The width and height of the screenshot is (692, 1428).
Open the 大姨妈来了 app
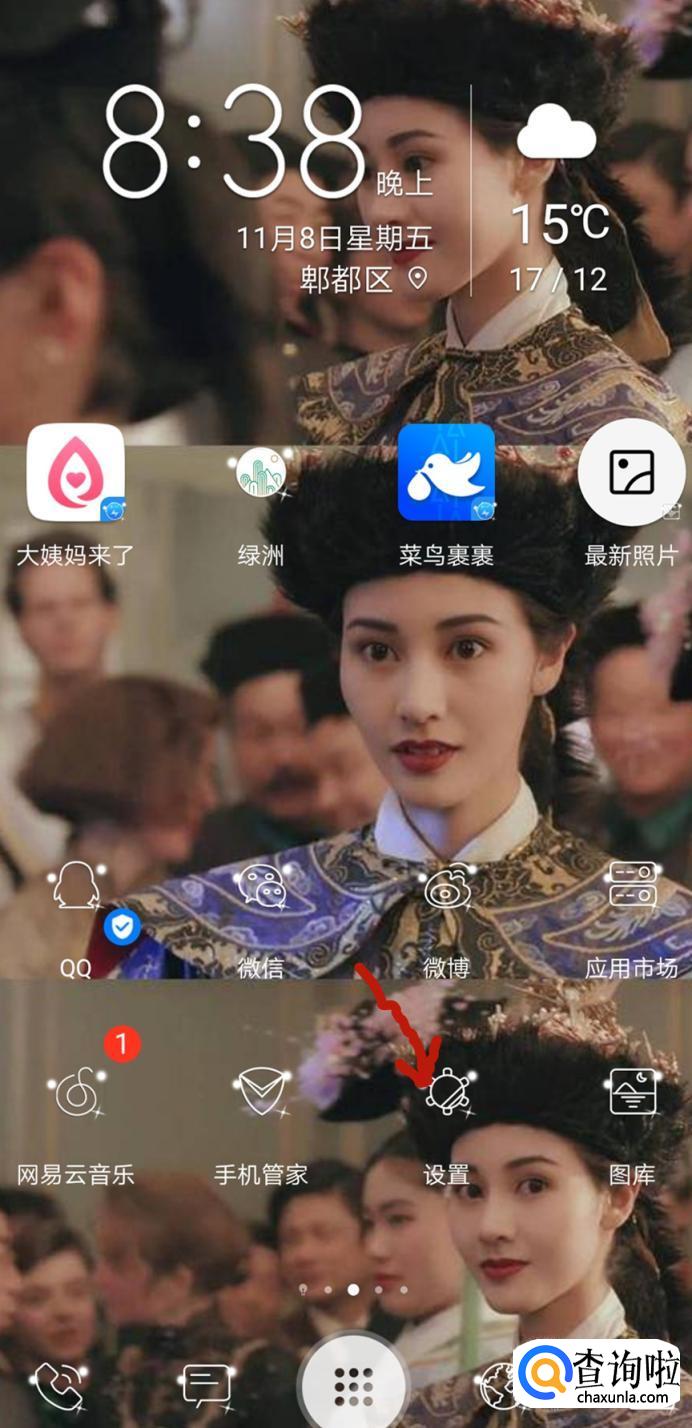pyautogui.click(x=76, y=473)
